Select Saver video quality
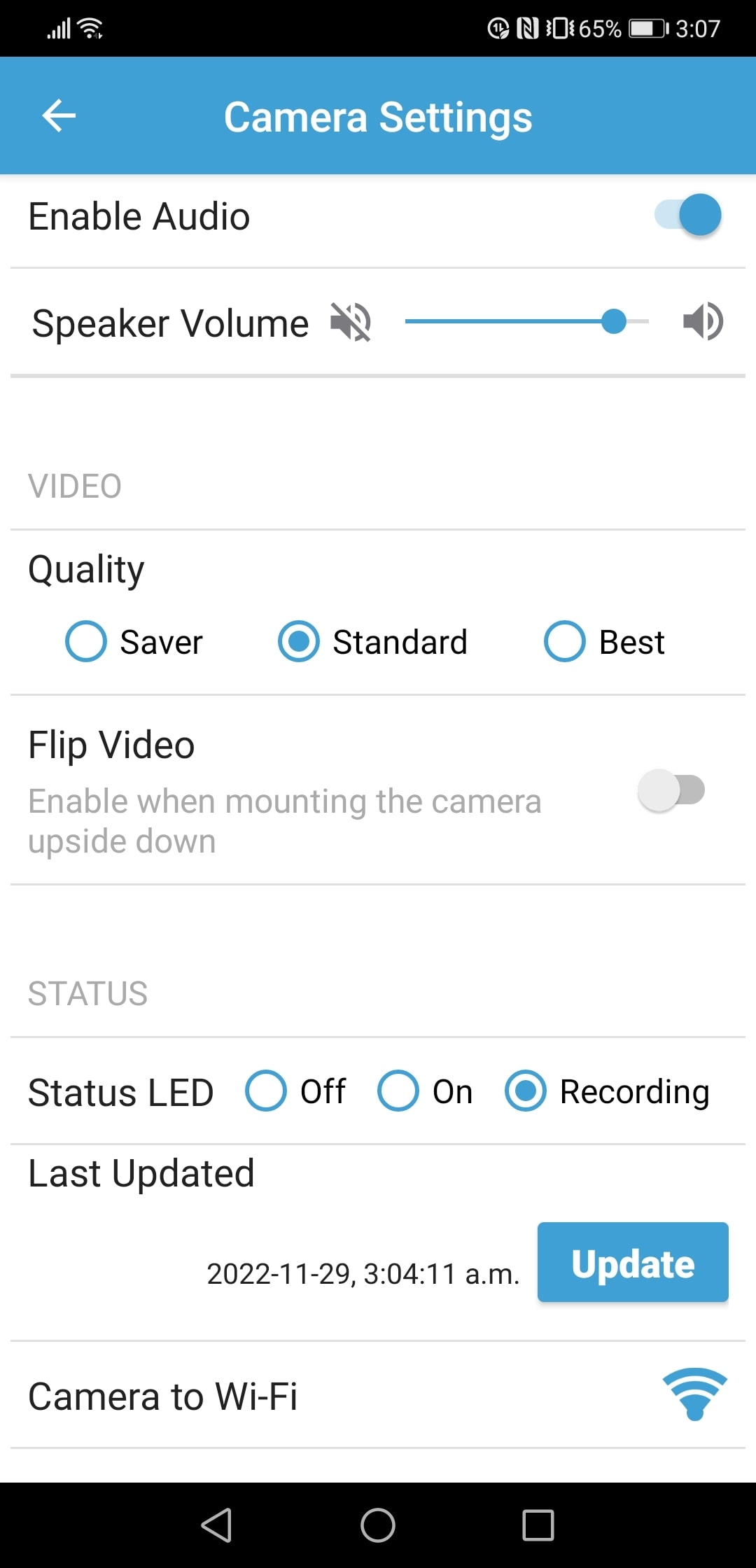The image size is (756, 1568). coord(85,640)
